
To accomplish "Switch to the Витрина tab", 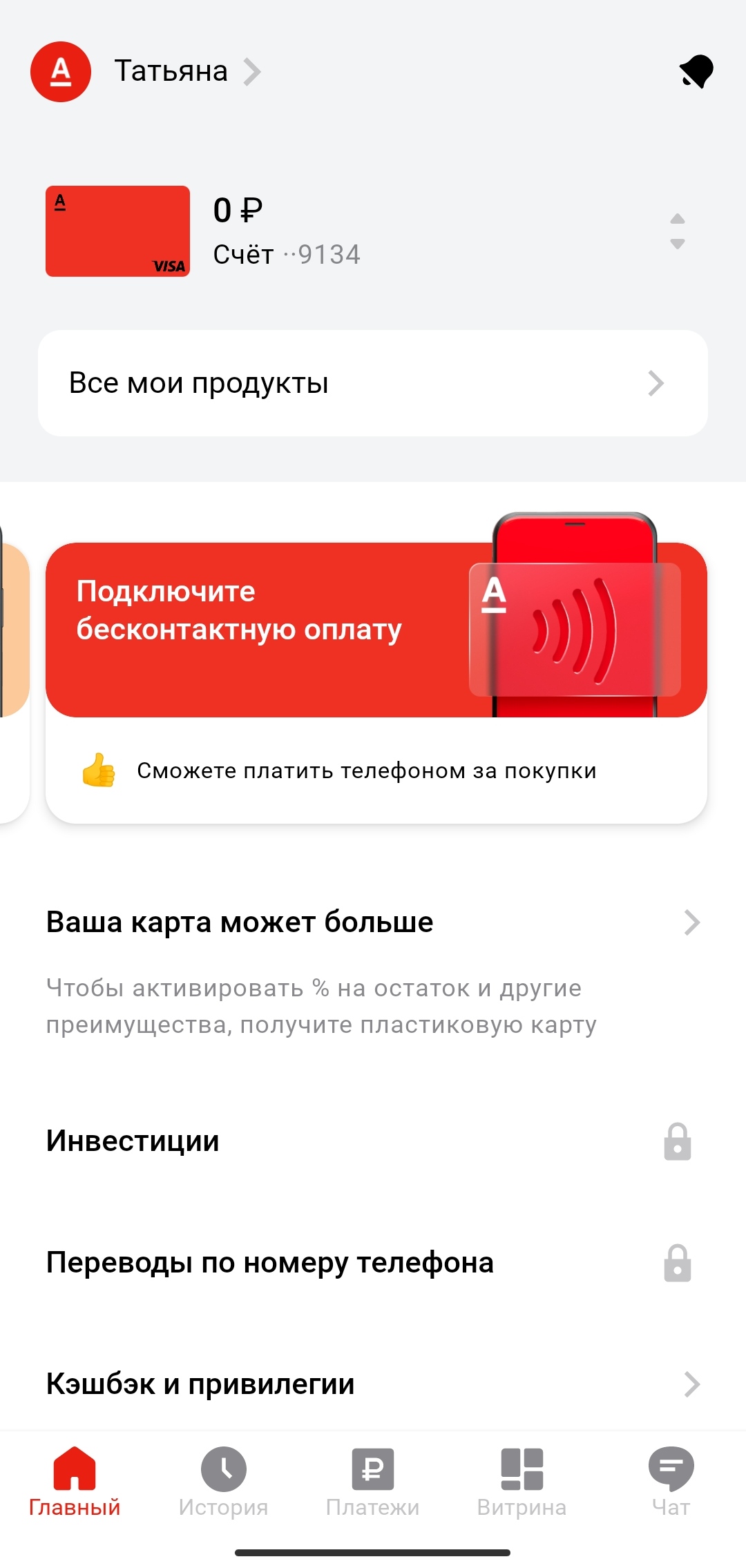I will [x=522, y=1481].
